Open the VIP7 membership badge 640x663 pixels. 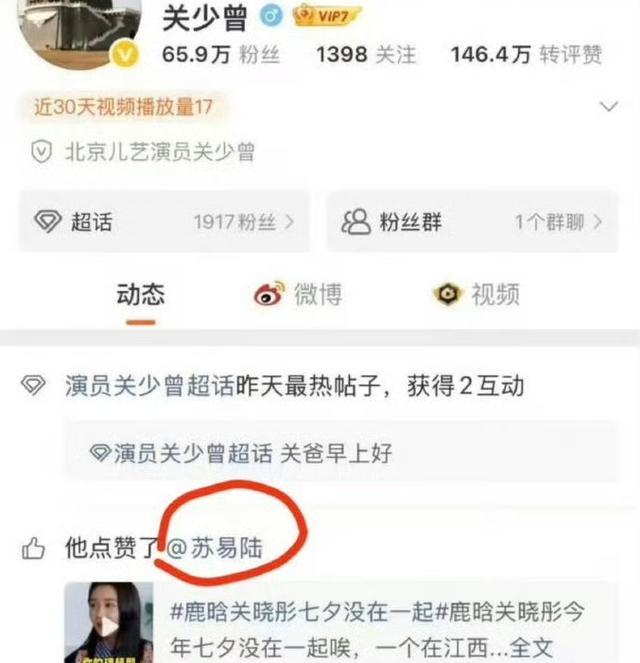[324, 16]
